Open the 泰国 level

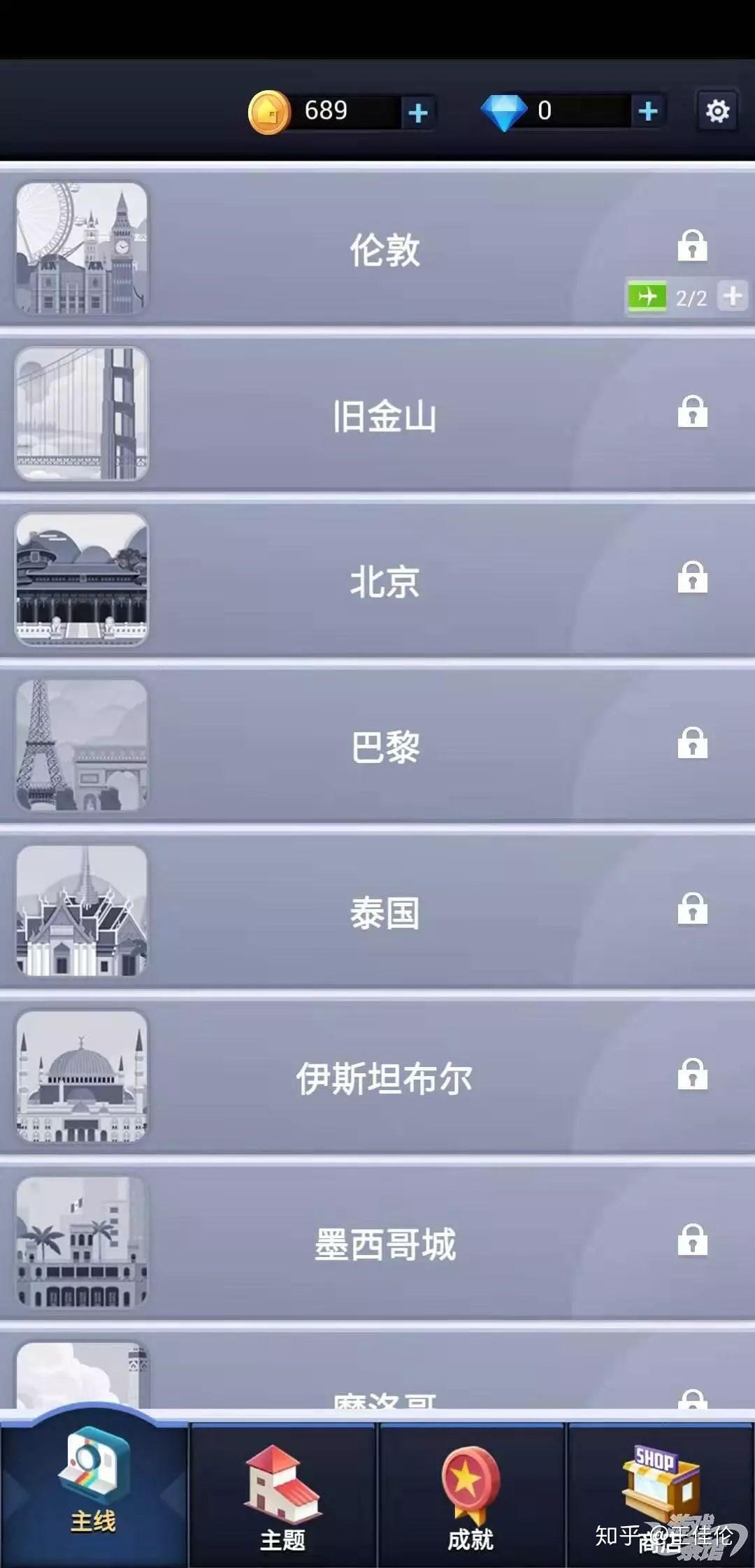(x=384, y=912)
